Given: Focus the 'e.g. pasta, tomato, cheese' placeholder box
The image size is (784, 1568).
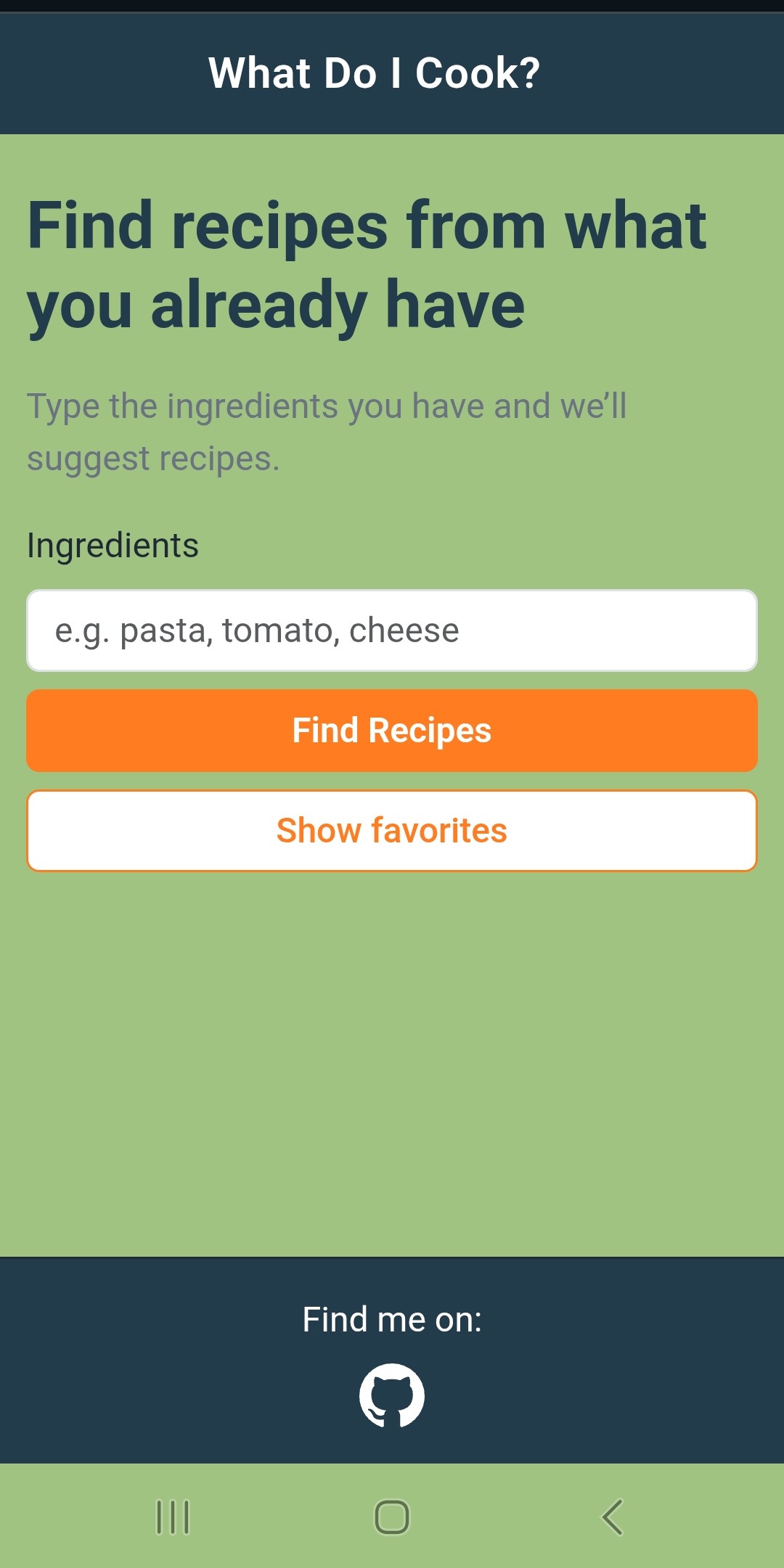Looking at the screenshot, I should click(392, 630).
